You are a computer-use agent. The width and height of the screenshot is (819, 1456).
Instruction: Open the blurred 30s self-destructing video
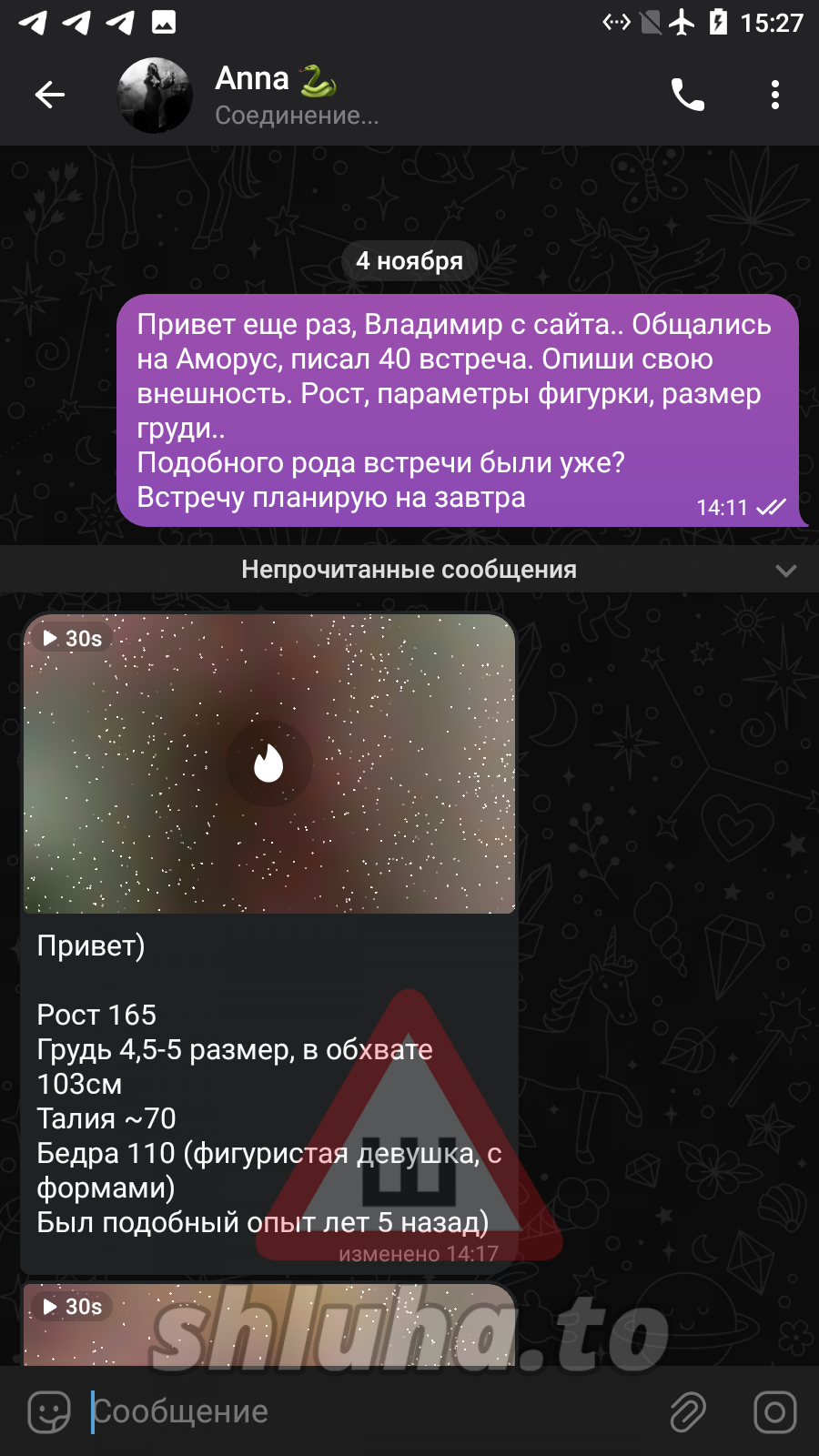(268, 763)
